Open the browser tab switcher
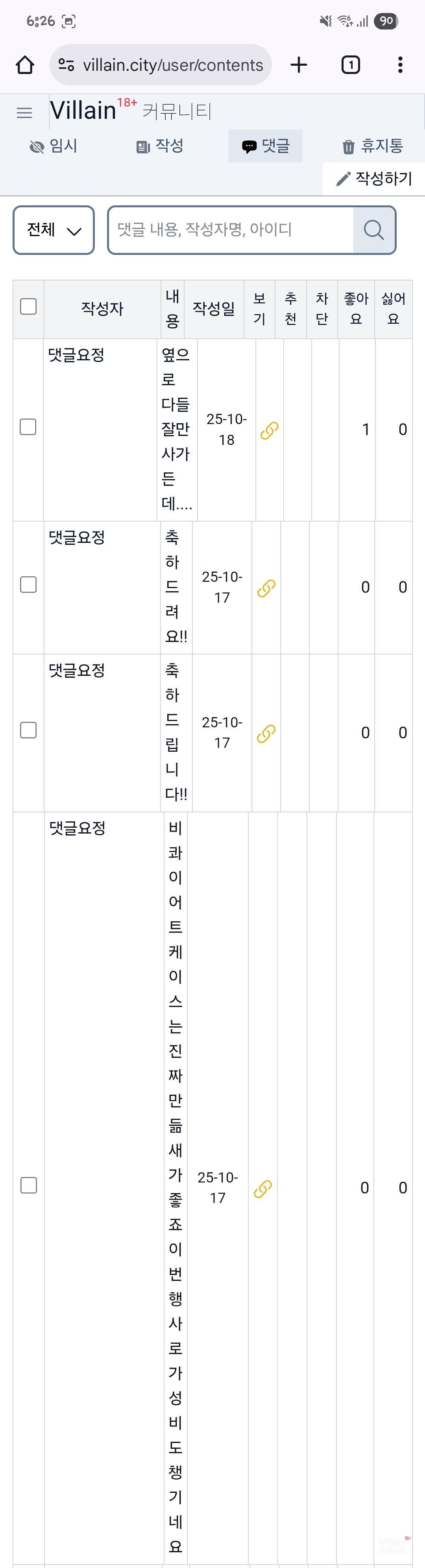The image size is (425, 1568). [x=350, y=65]
